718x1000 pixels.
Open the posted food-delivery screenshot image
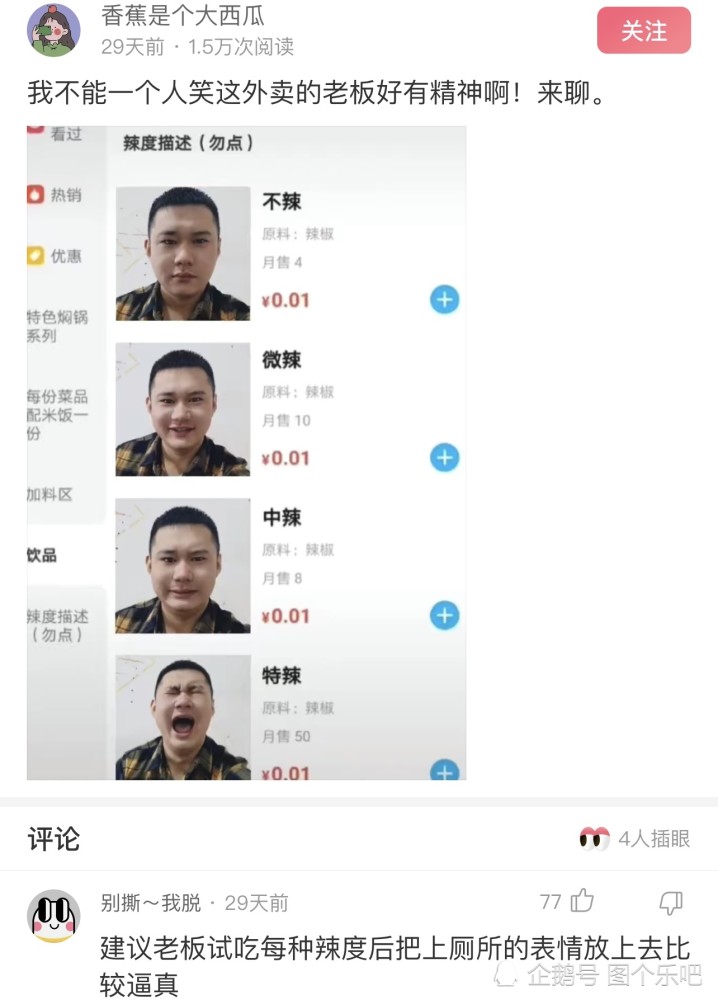click(246, 453)
